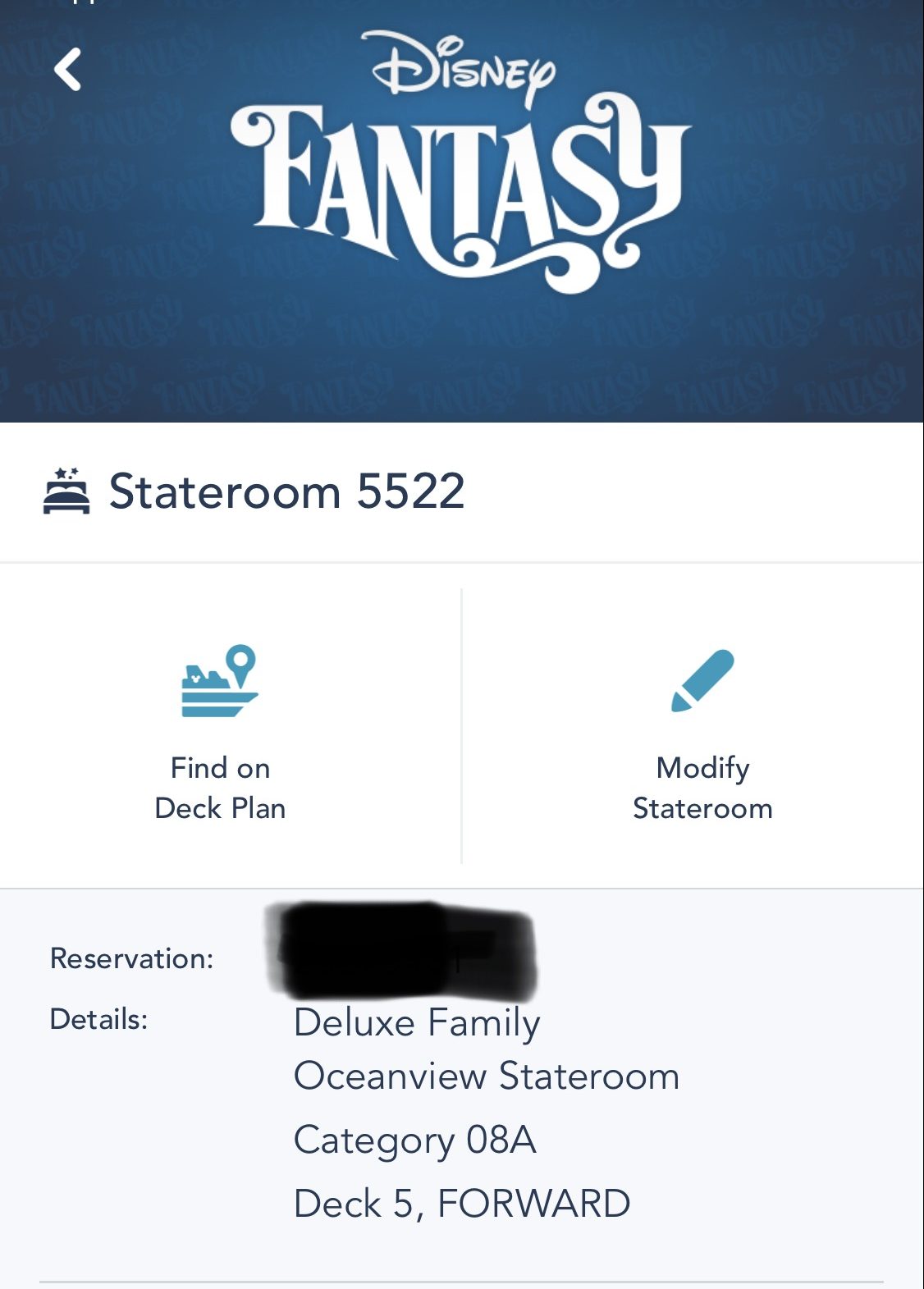The height and width of the screenshot is (1289, 924).
Task: Click the Stateroom 5522 heading
Action: point(287,492)
